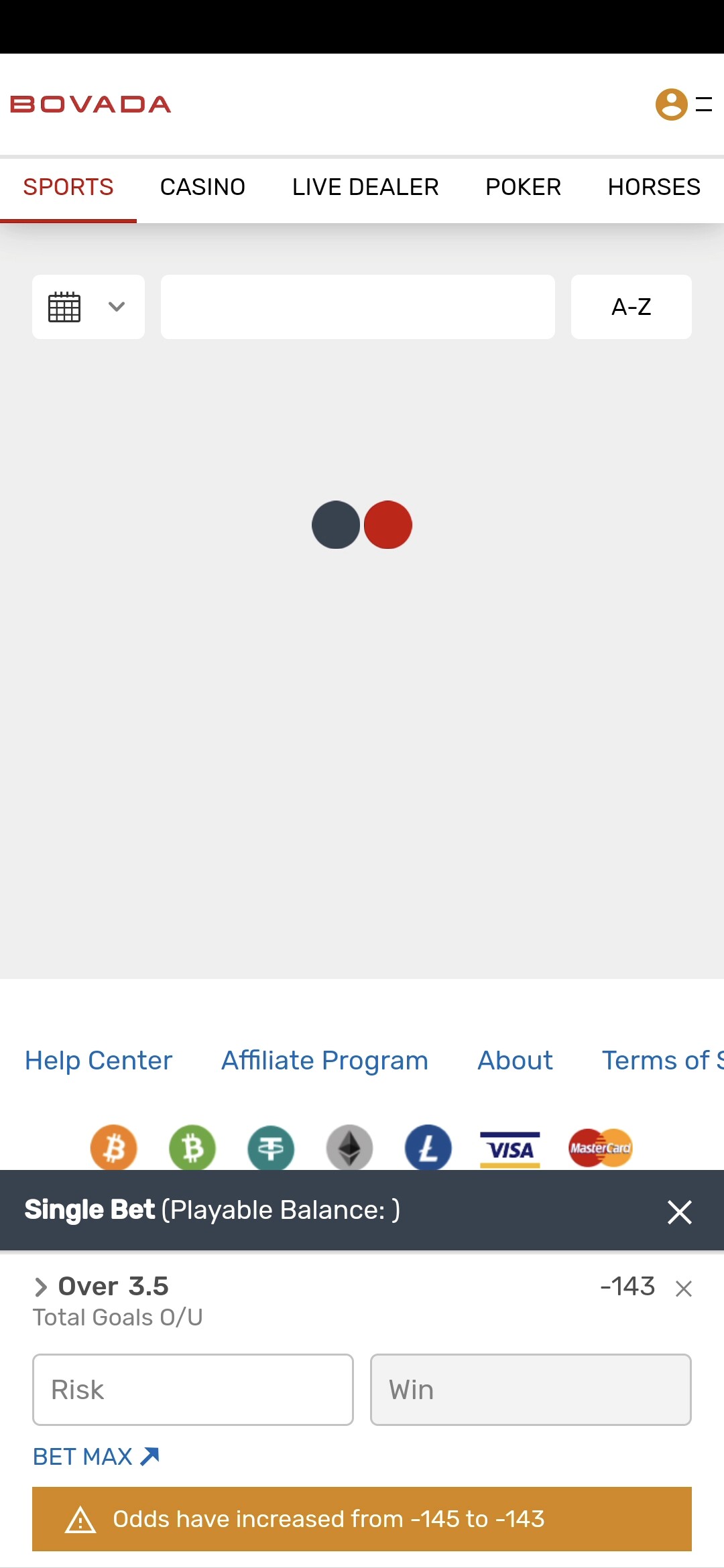
Task: Open the Poker tab
Action: click(523, 187)
